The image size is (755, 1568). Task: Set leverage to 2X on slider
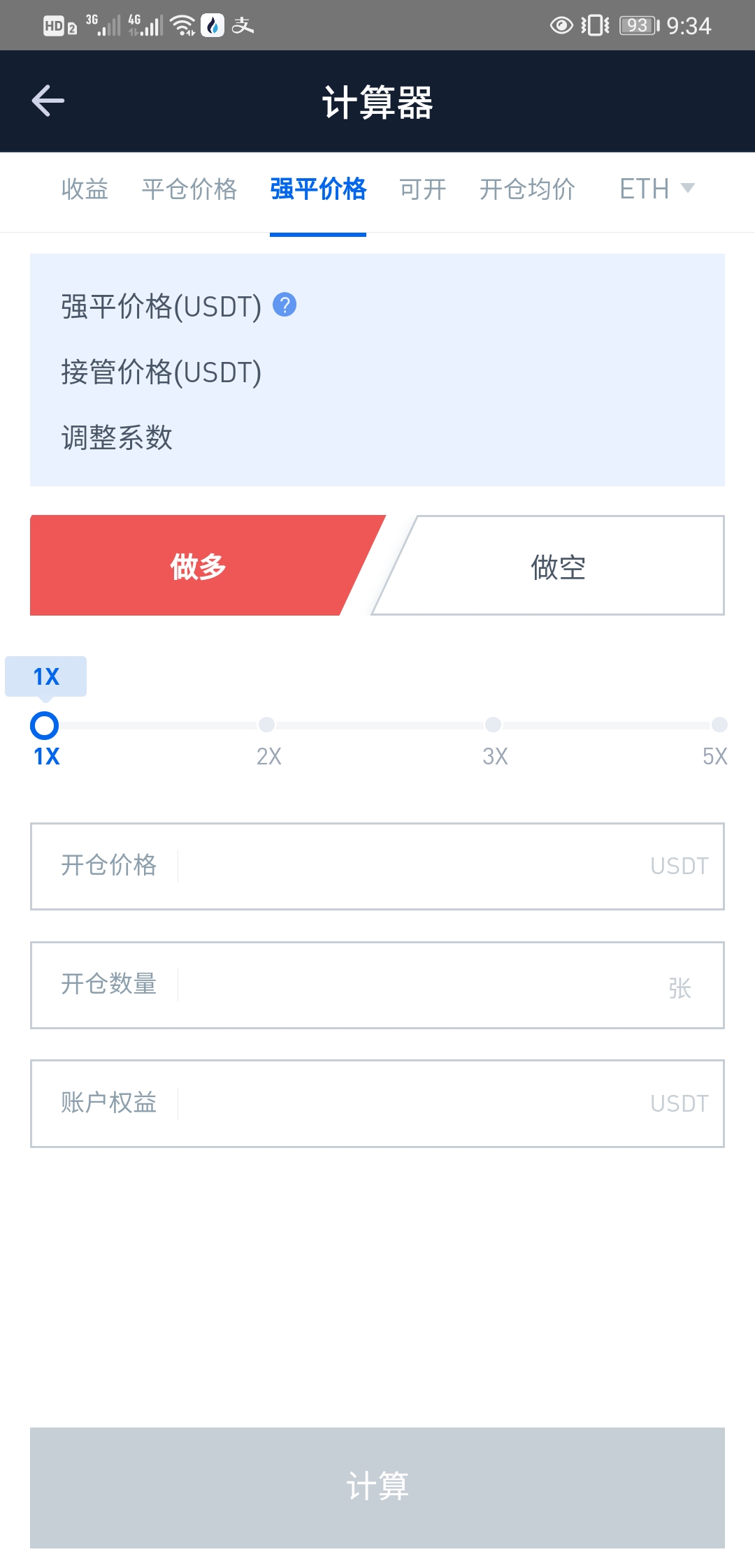(x=266, y=725)
